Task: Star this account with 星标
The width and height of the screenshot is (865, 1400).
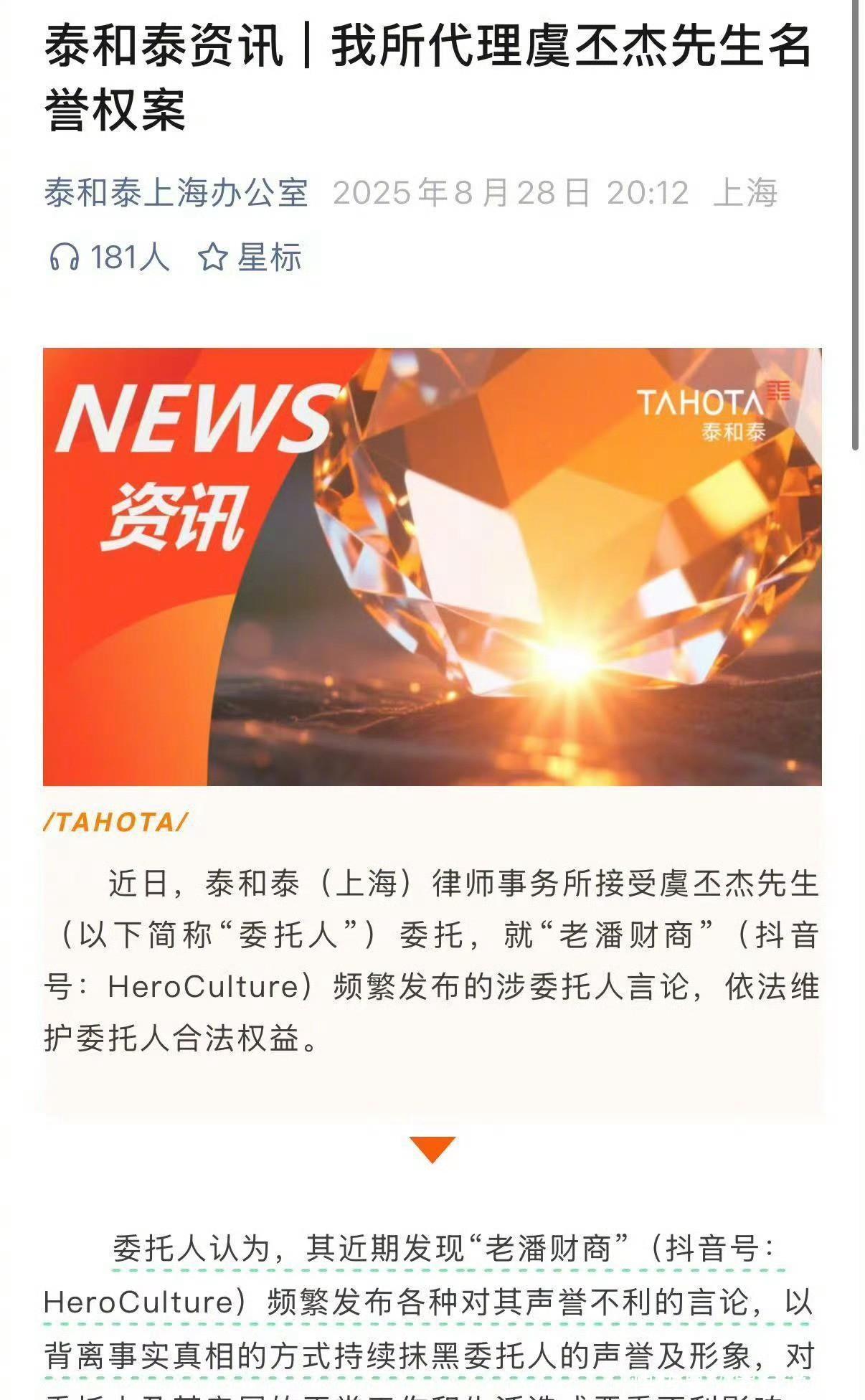Action: pos(250,257)
